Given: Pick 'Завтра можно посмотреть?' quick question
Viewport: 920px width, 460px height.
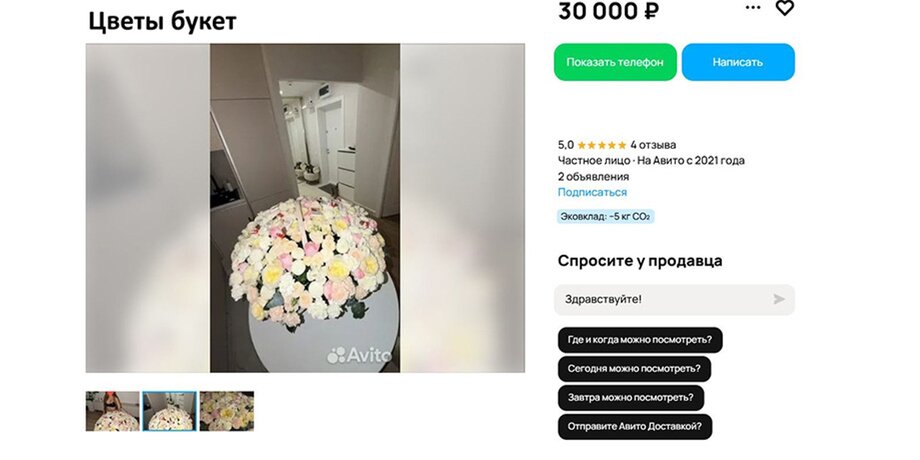Looking at the screenshot, I should (630, 397).
